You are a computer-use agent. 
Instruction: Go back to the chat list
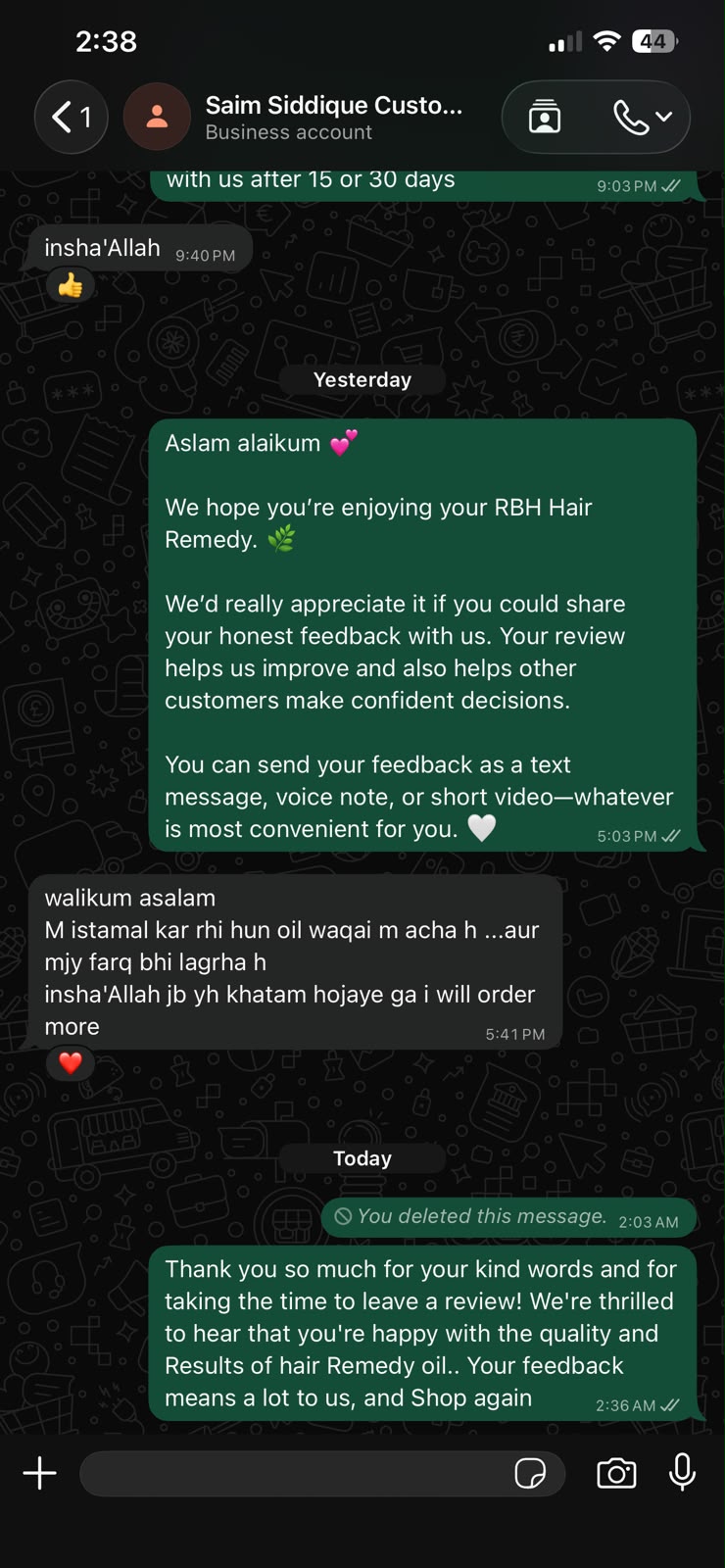(71, 118)
